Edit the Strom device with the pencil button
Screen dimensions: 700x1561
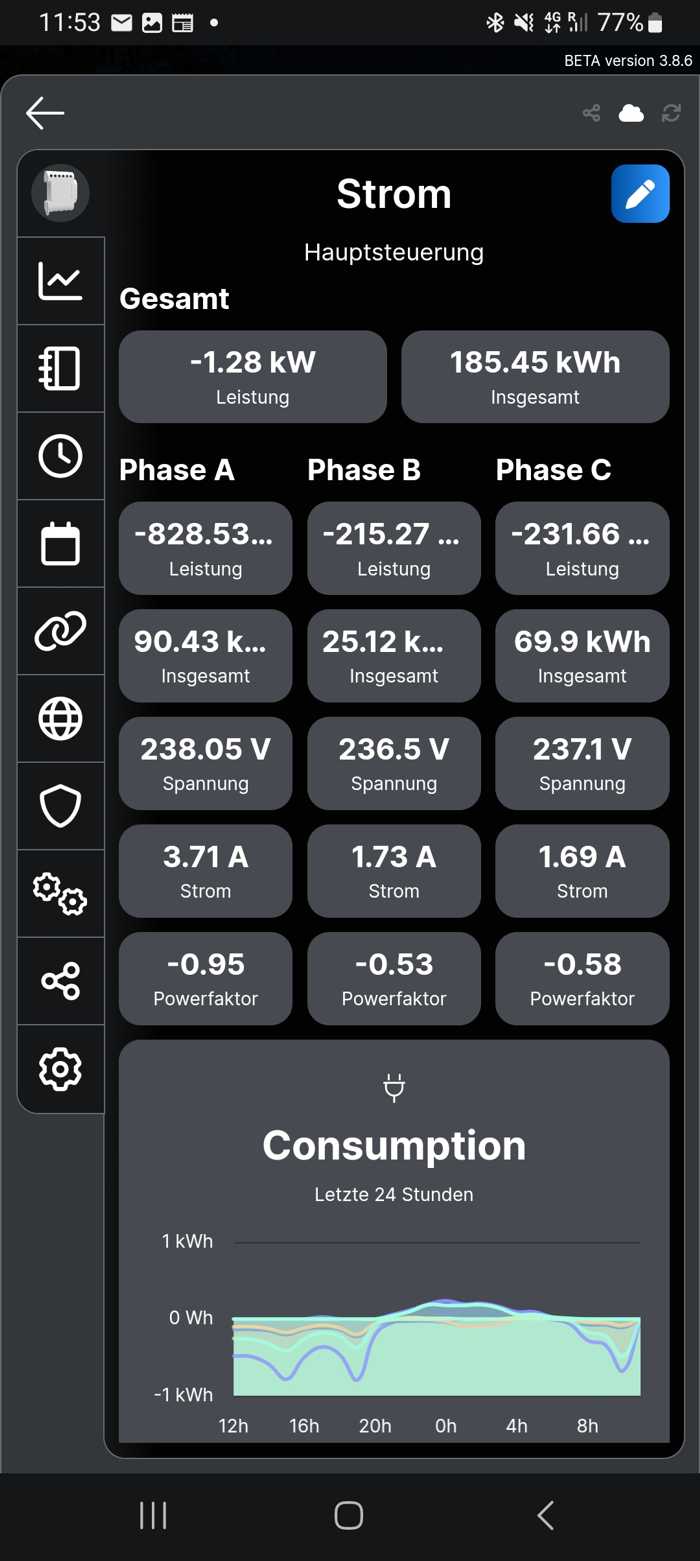click(640, 193)
